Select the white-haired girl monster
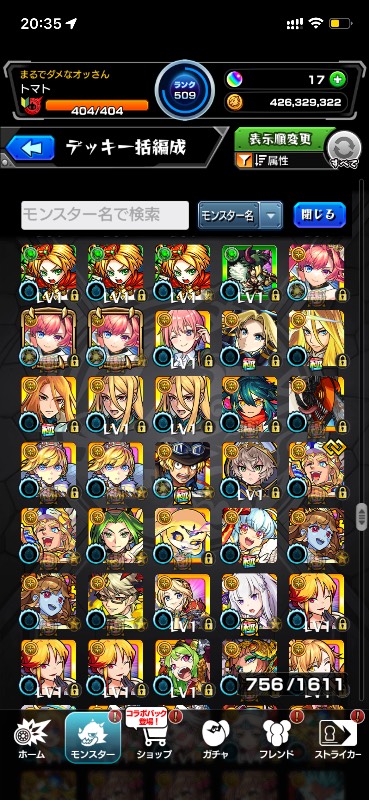 [x=250, y=602]
